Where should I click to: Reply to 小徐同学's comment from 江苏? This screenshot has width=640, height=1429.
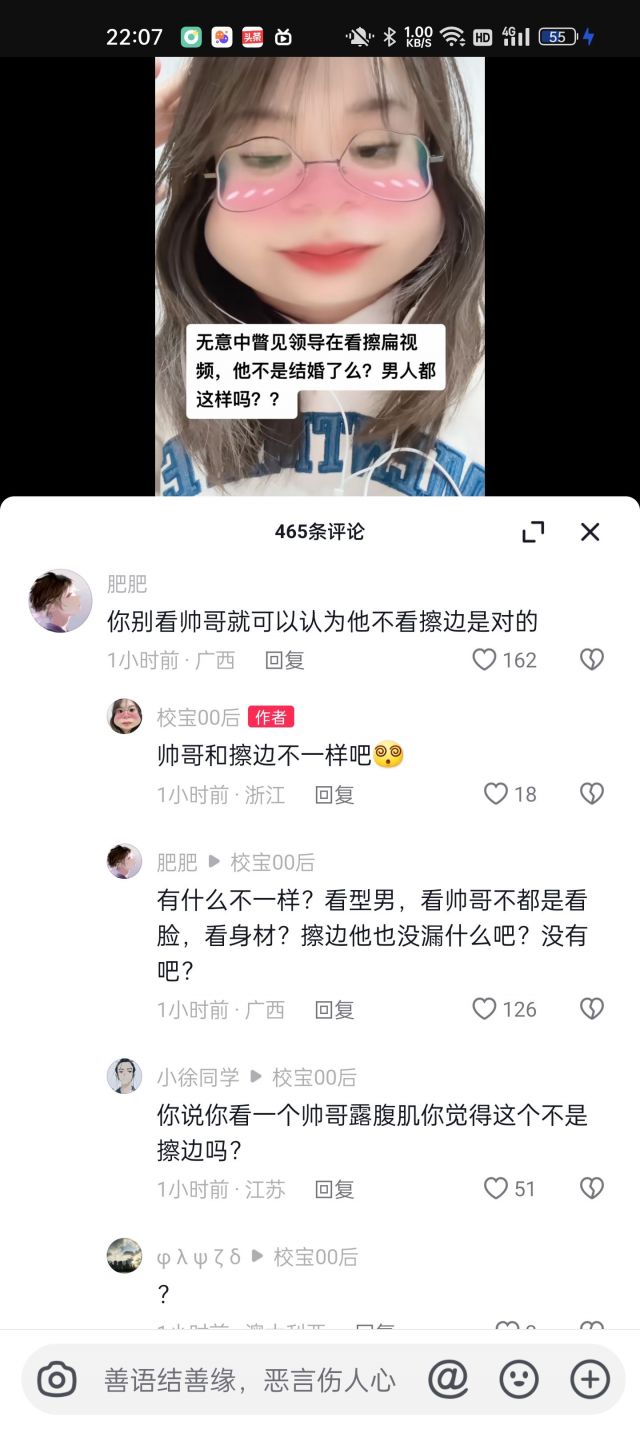pyautogui.click(x=335, y=1189)
